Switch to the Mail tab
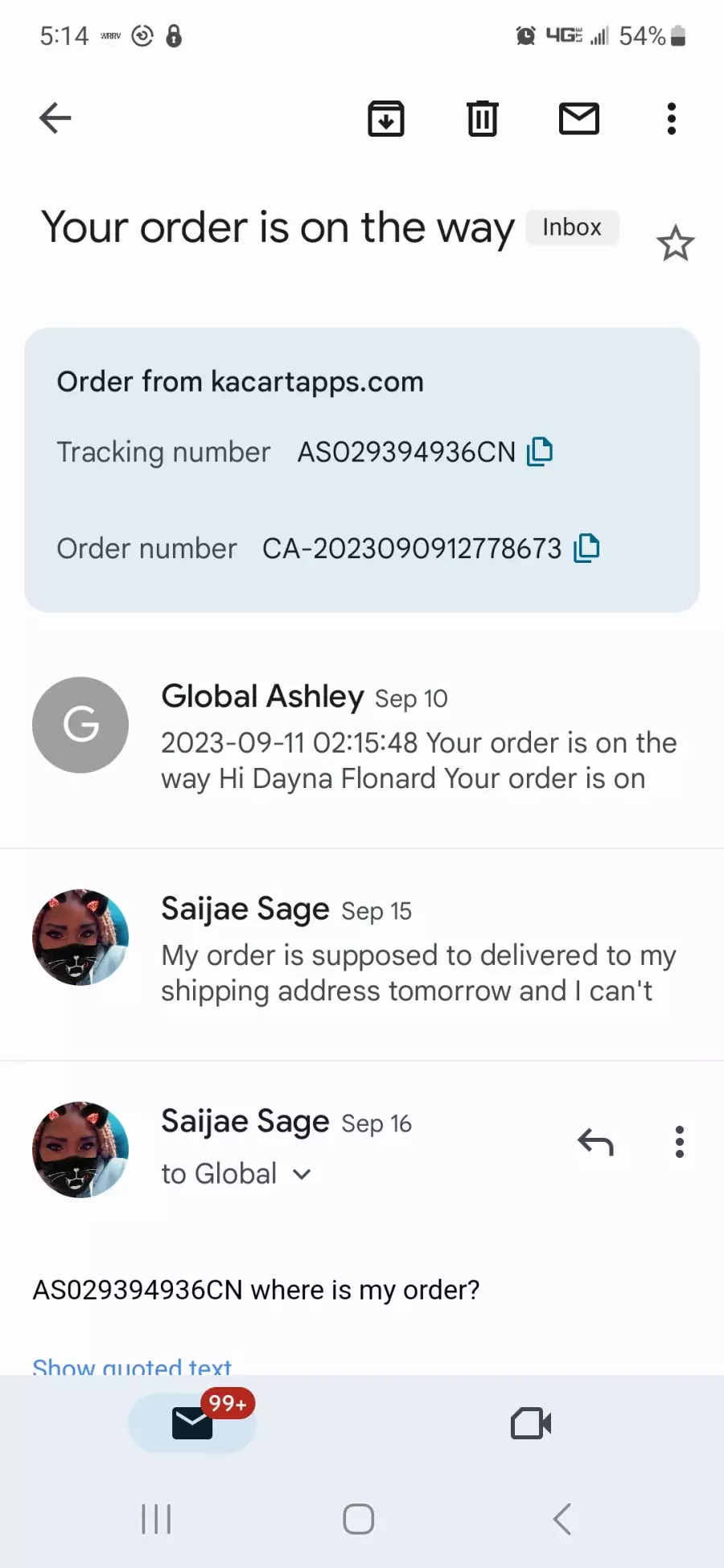The image size is (724, 1568). point(193,1423)
